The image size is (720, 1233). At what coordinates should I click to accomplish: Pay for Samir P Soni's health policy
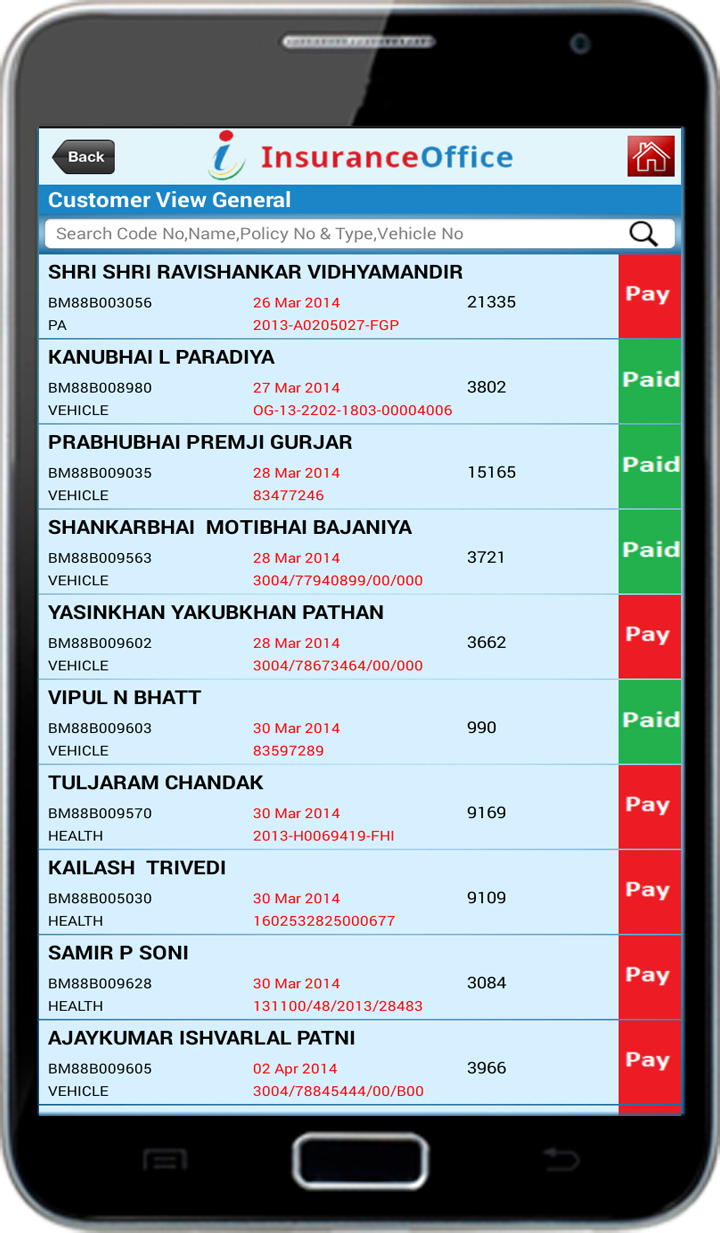coord(649,977)
